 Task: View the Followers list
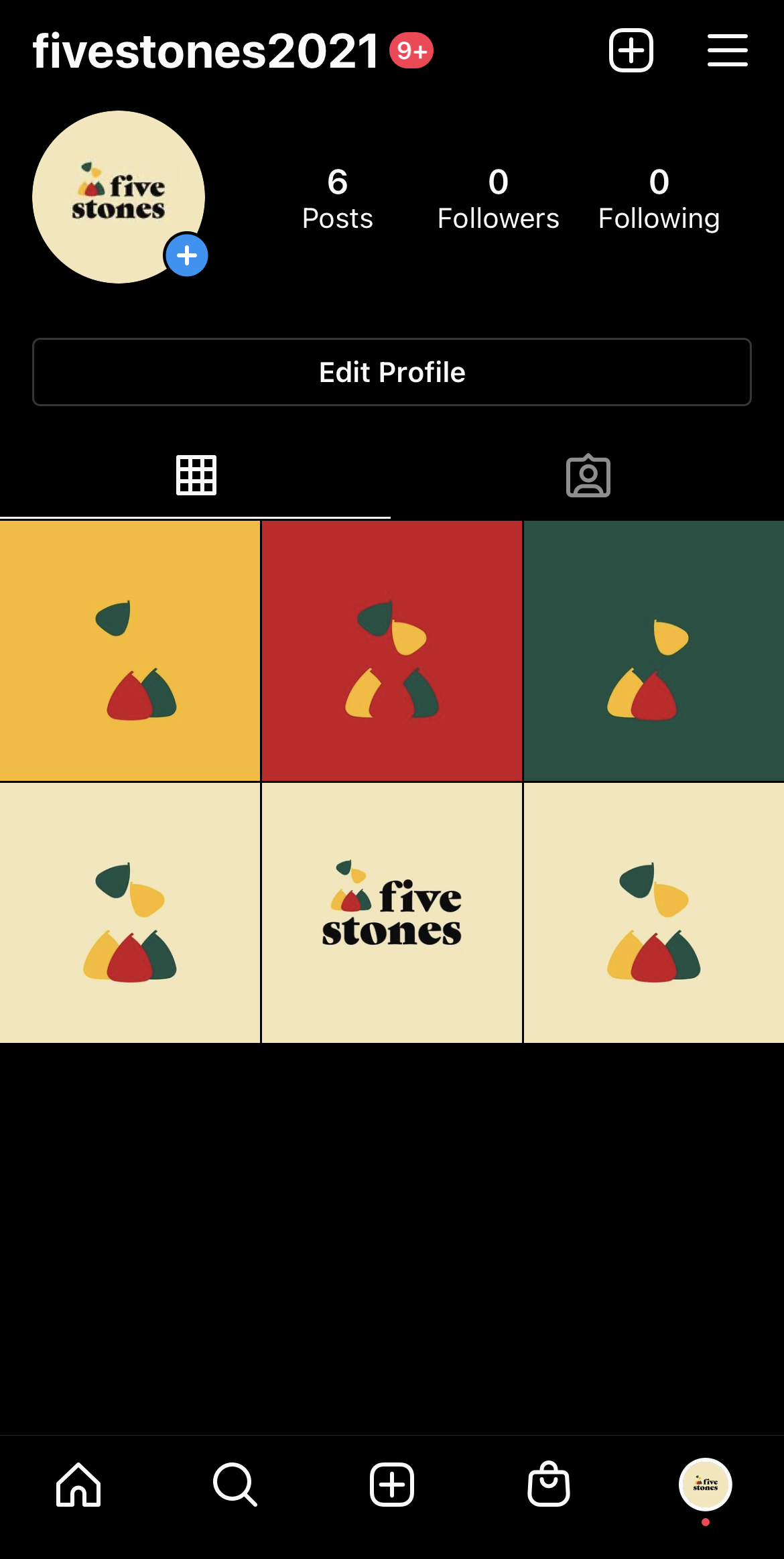498,200
